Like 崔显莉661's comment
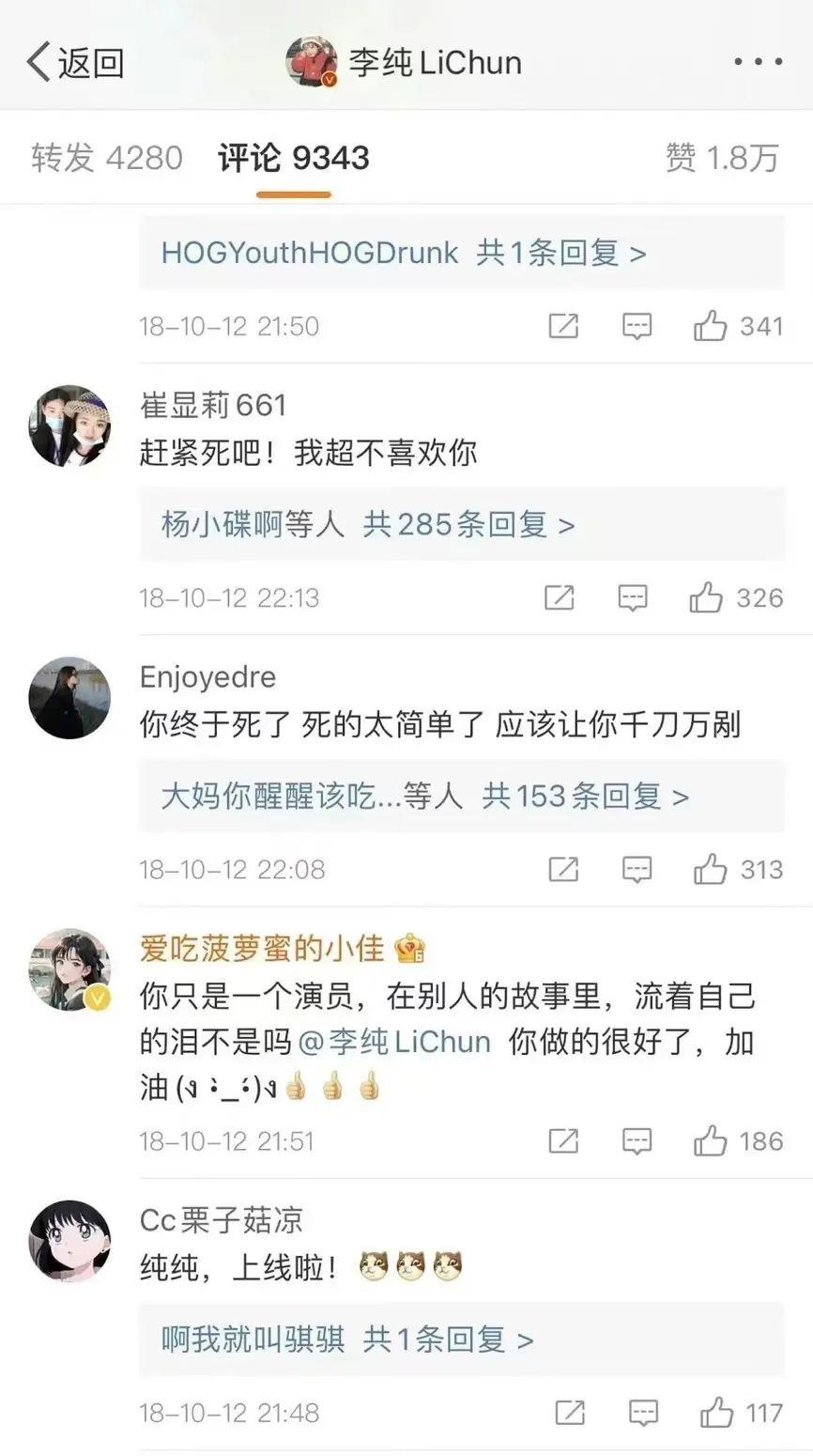The width and height of the screenshot is (813, 1456). pyautogui.click(x=707, y=597)
